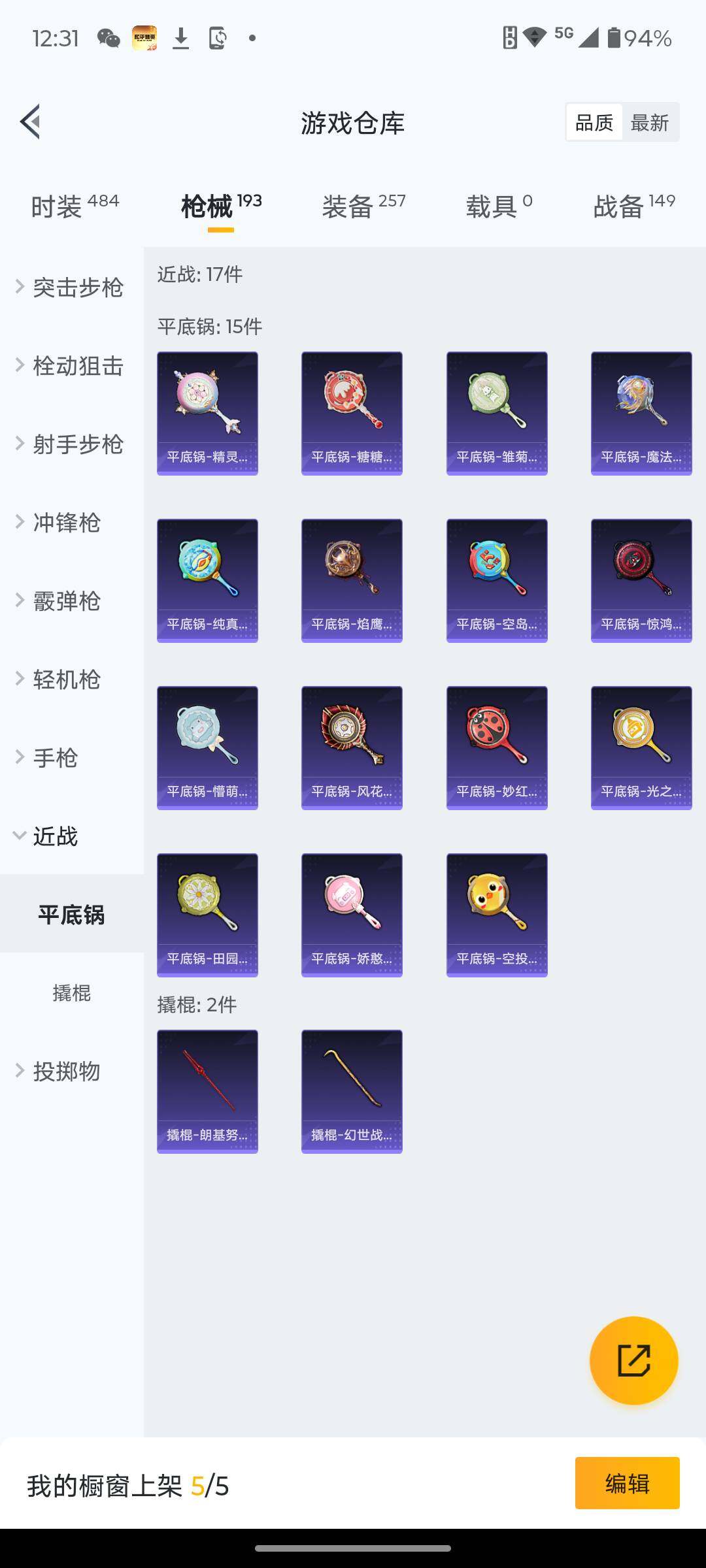
Task: Select the 撬棍 subcategory
Action: (72, 993)
